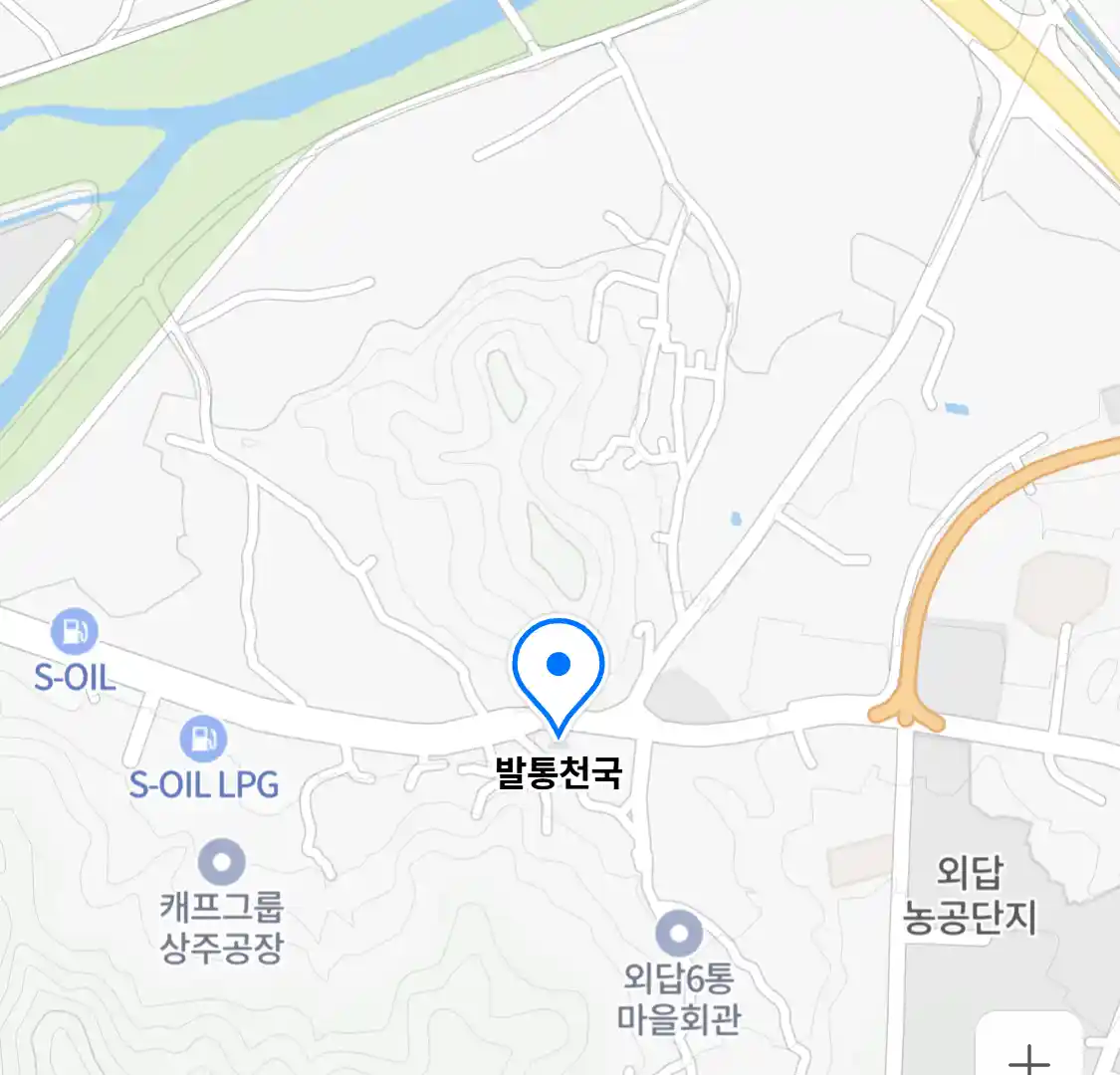Open the 캐프그룹 상주공장 place marker
1120x1075 pixels.
click(221, 862)
